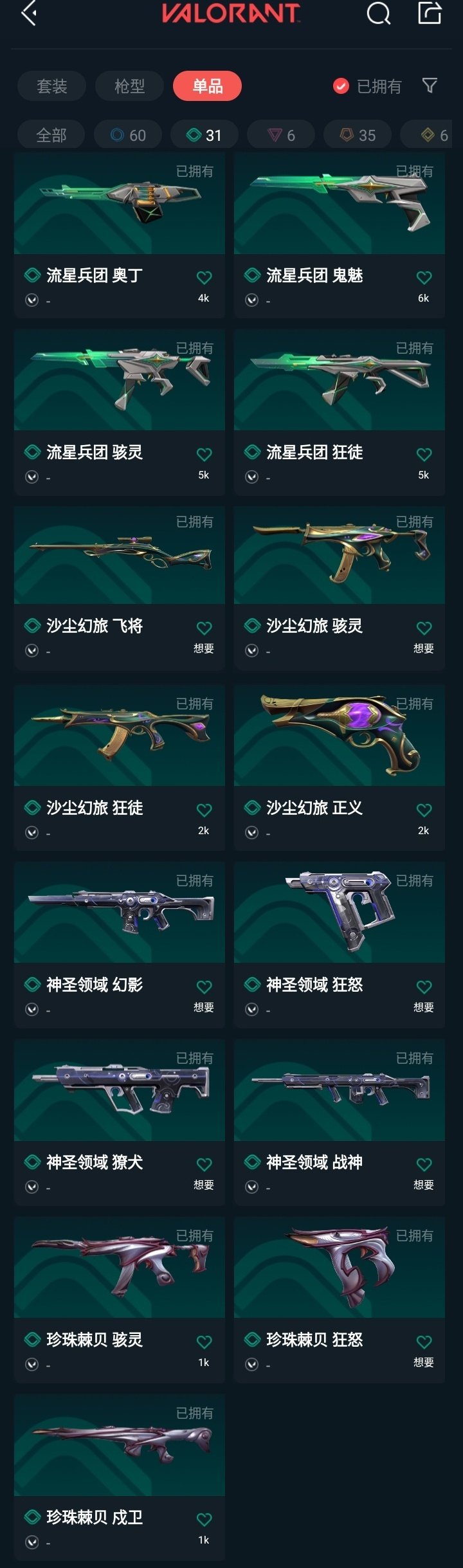The height and width of the screenshot is (1568, 463).
Task: Filter by the tier chip showing 35
Action: click(x=358, y=135)
